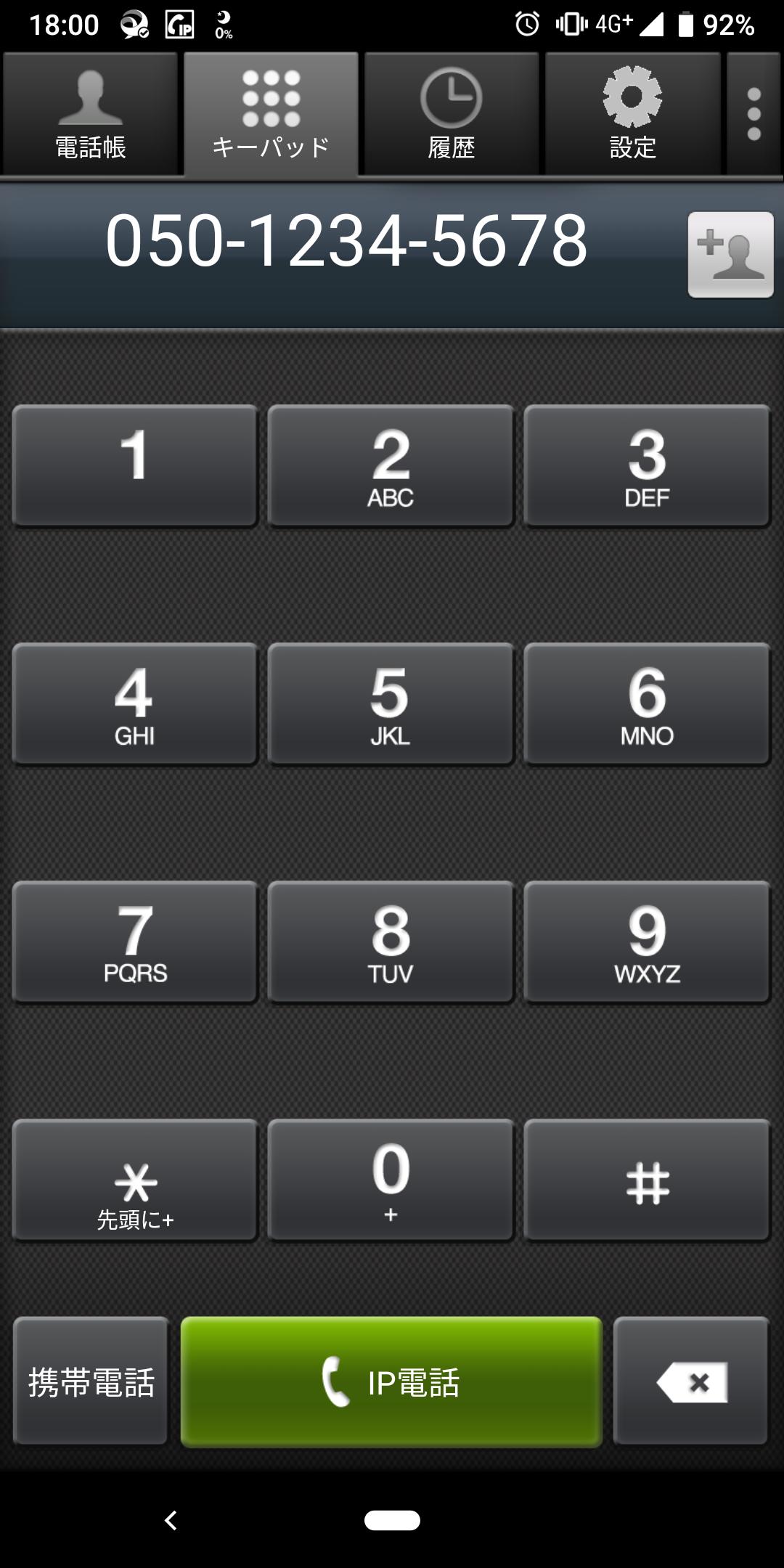Tap the hash # key
This screenshot has width=784, height=1568.
(647, 1180)
